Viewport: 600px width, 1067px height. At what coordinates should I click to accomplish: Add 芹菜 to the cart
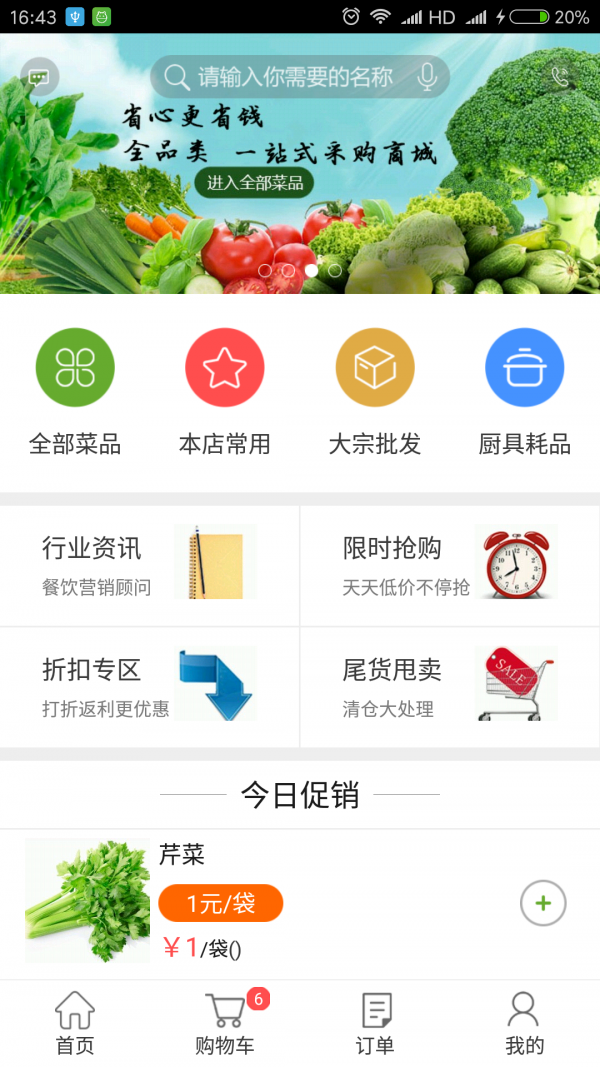coord(543,904)
